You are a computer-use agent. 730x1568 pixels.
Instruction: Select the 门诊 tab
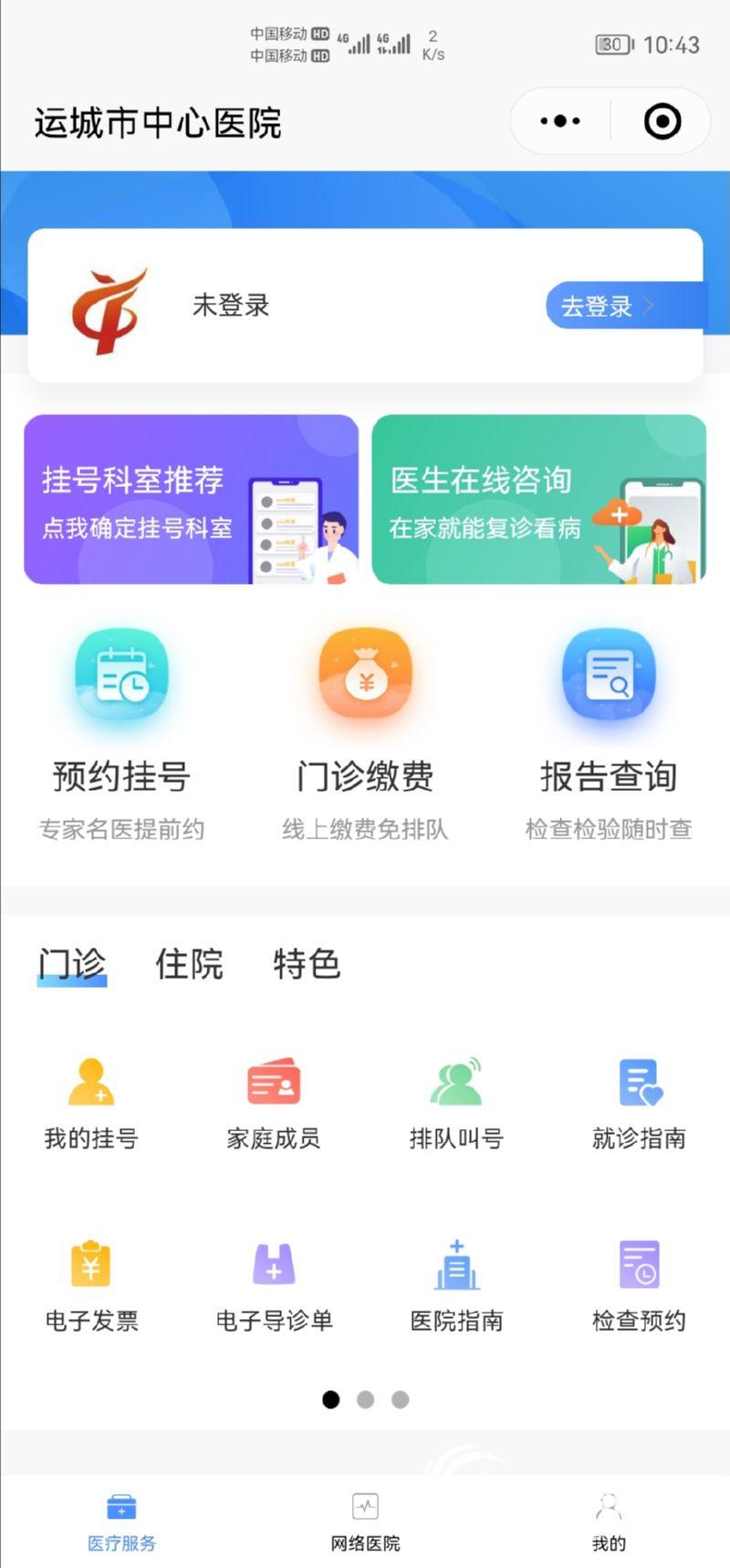(72, 963)
